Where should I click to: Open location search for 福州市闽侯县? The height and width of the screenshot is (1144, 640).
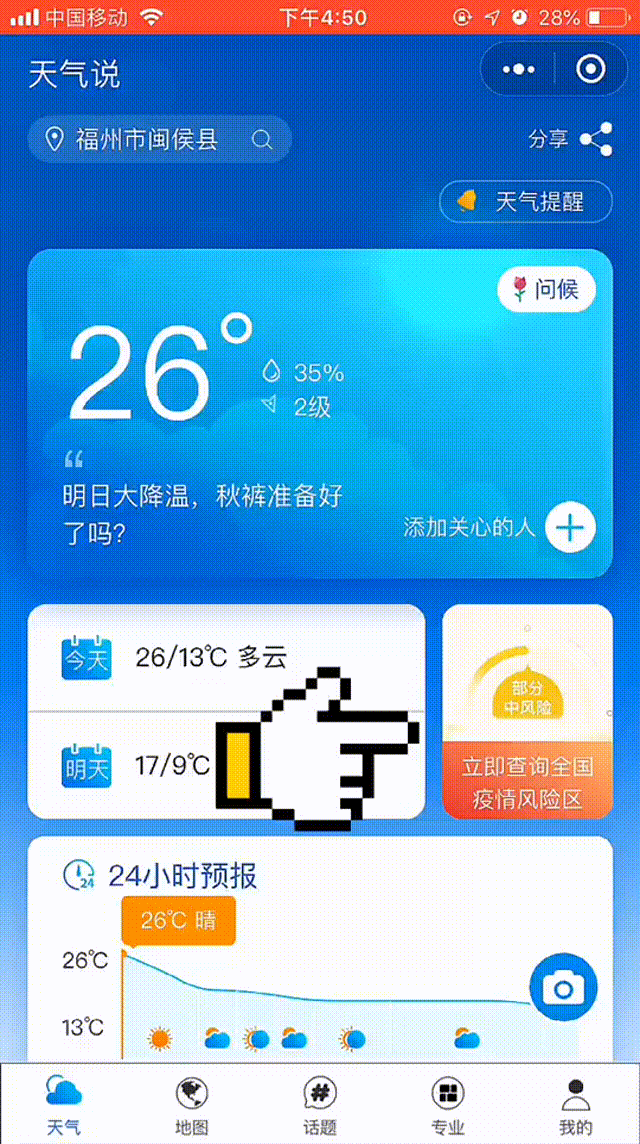[160, 140]
